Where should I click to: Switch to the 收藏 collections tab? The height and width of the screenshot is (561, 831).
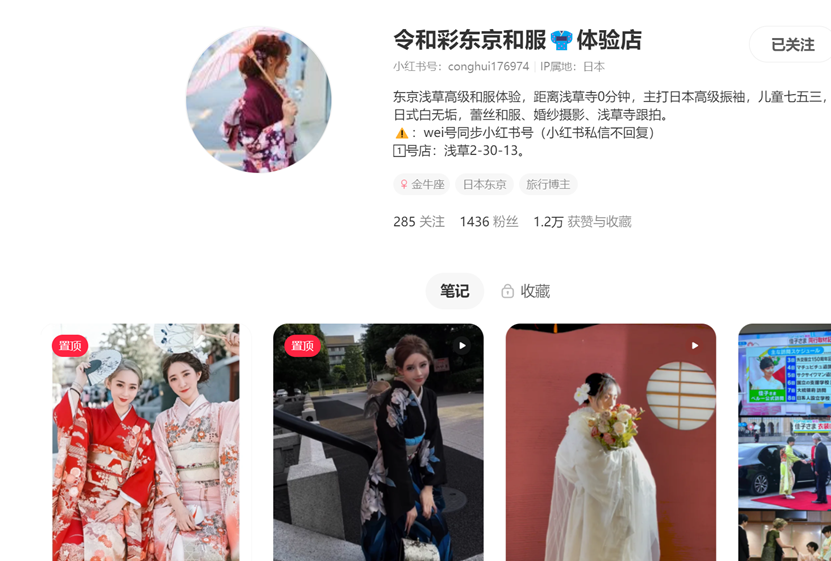(x=526, y=291)
